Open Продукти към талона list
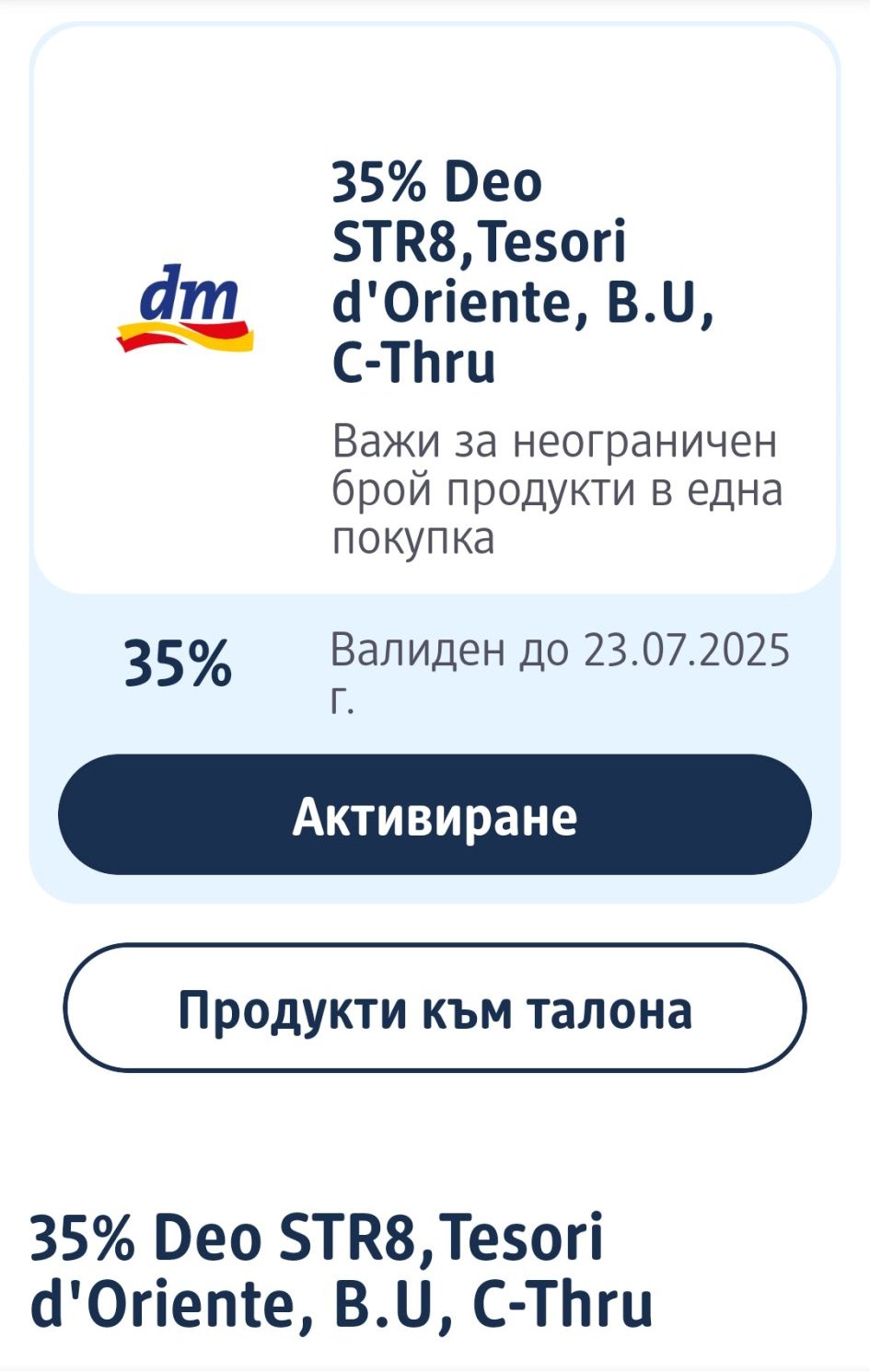This screenshot has height=1372, width=870. (435, 1009)
